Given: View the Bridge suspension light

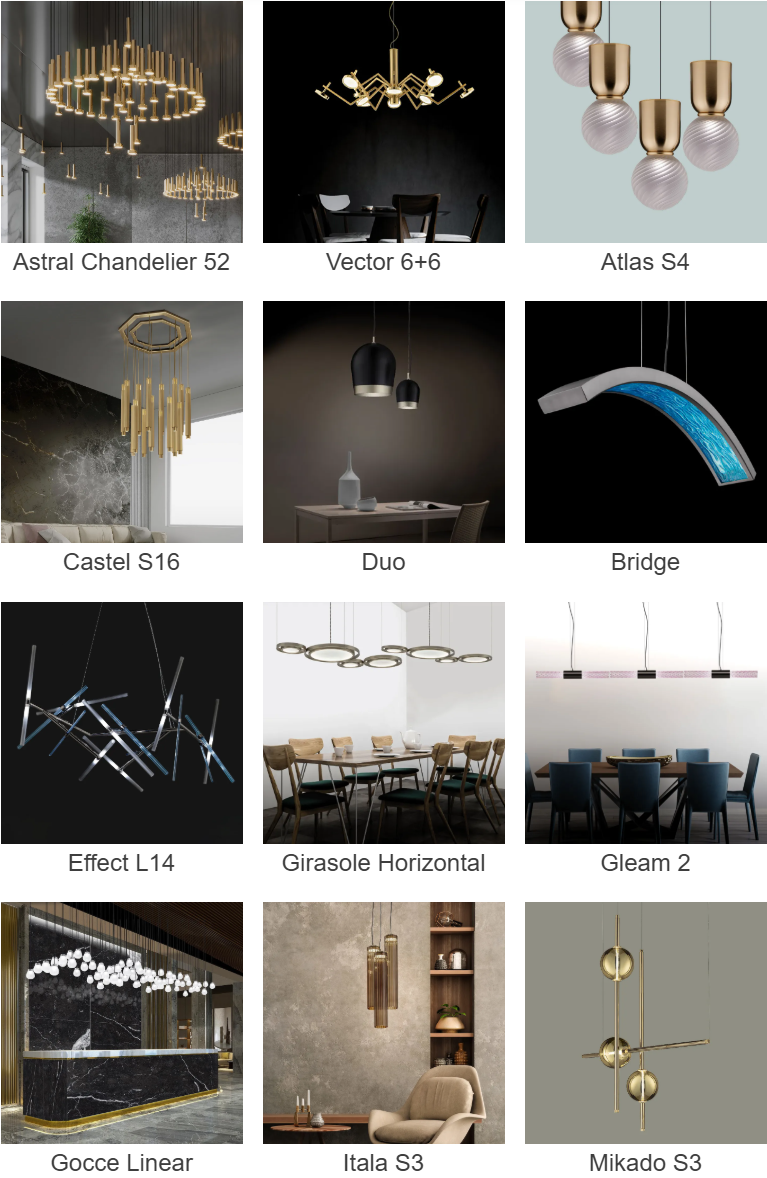Looking at the screenshot, I should coord(645,422).
